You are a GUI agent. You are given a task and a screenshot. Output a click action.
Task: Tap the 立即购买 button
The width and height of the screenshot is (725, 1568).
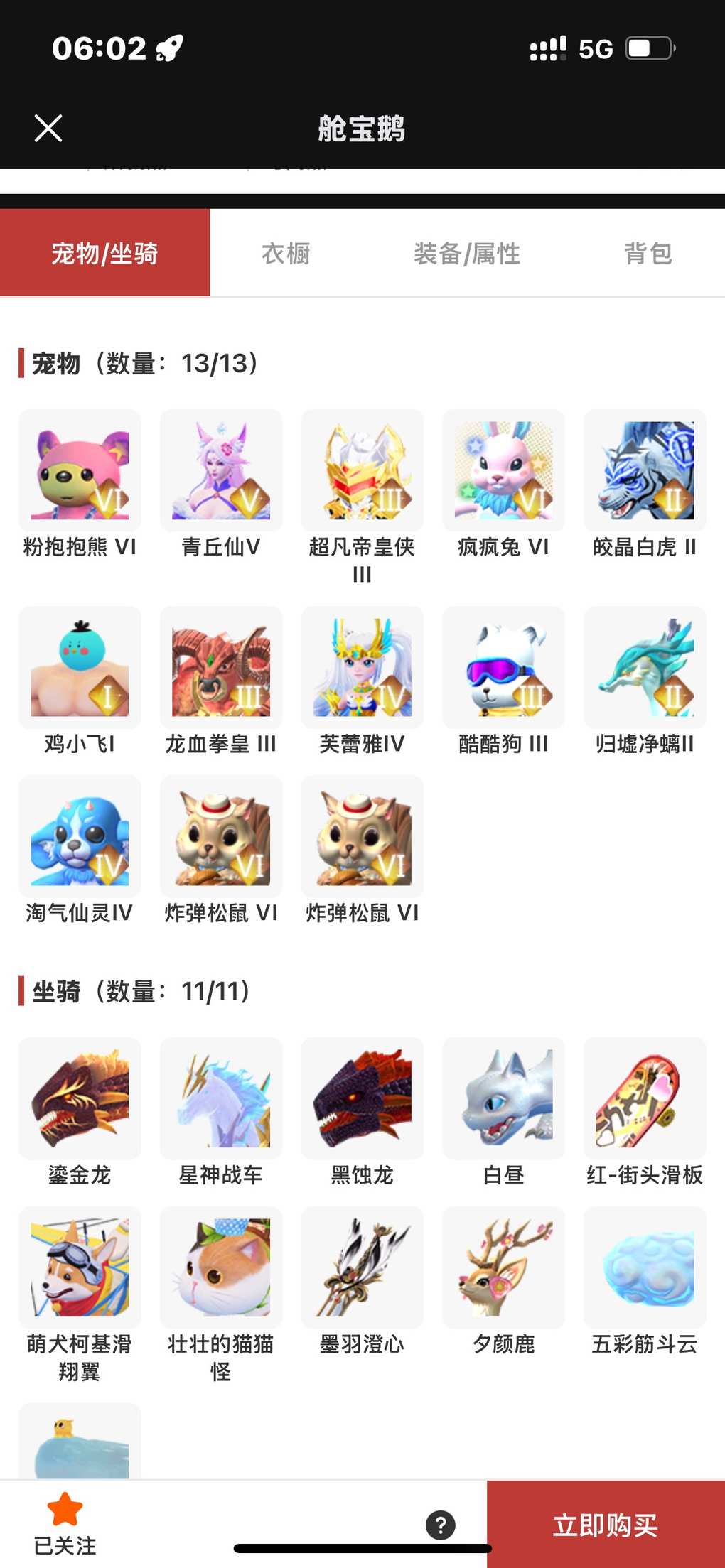click(x=605, y=1524)
